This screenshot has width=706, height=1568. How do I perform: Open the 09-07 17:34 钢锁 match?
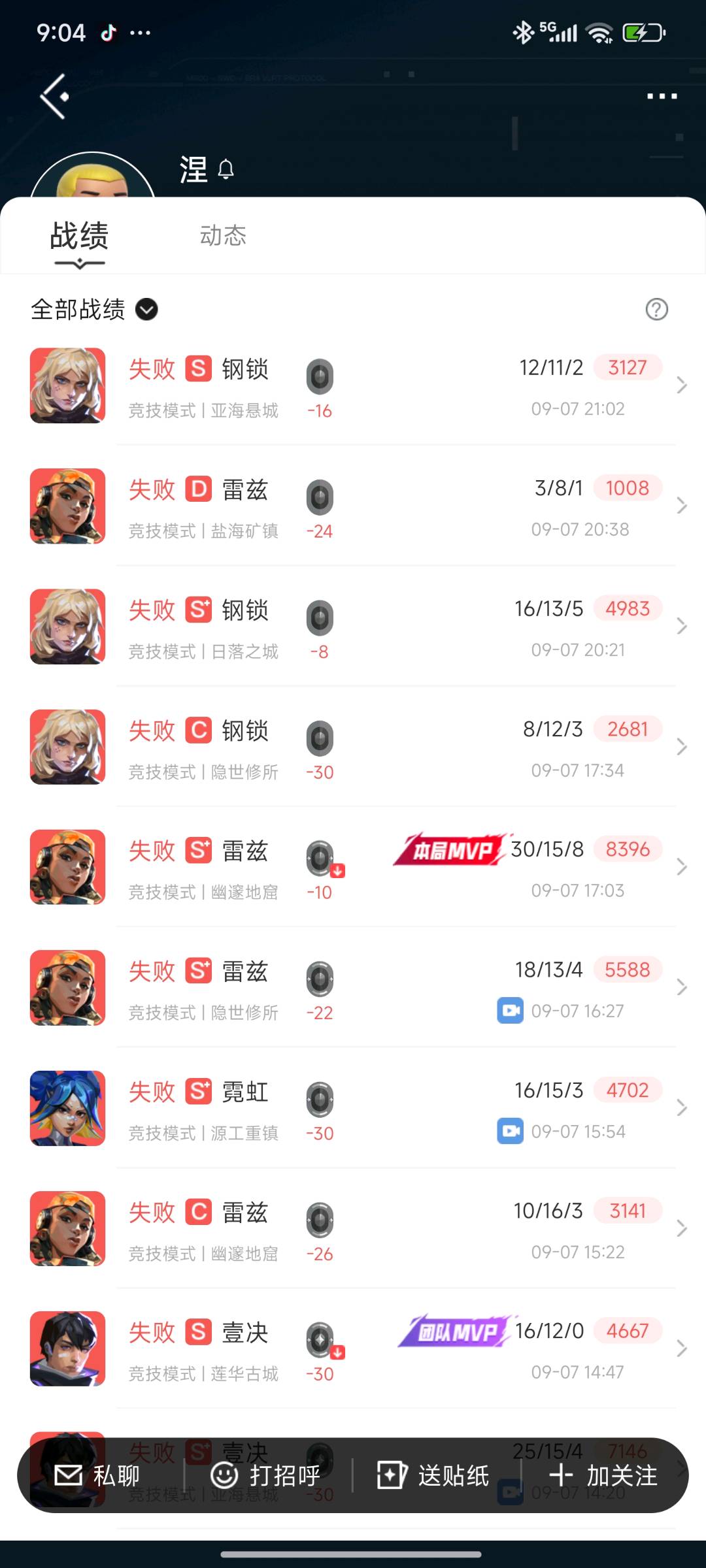click(x=392, y=748)
